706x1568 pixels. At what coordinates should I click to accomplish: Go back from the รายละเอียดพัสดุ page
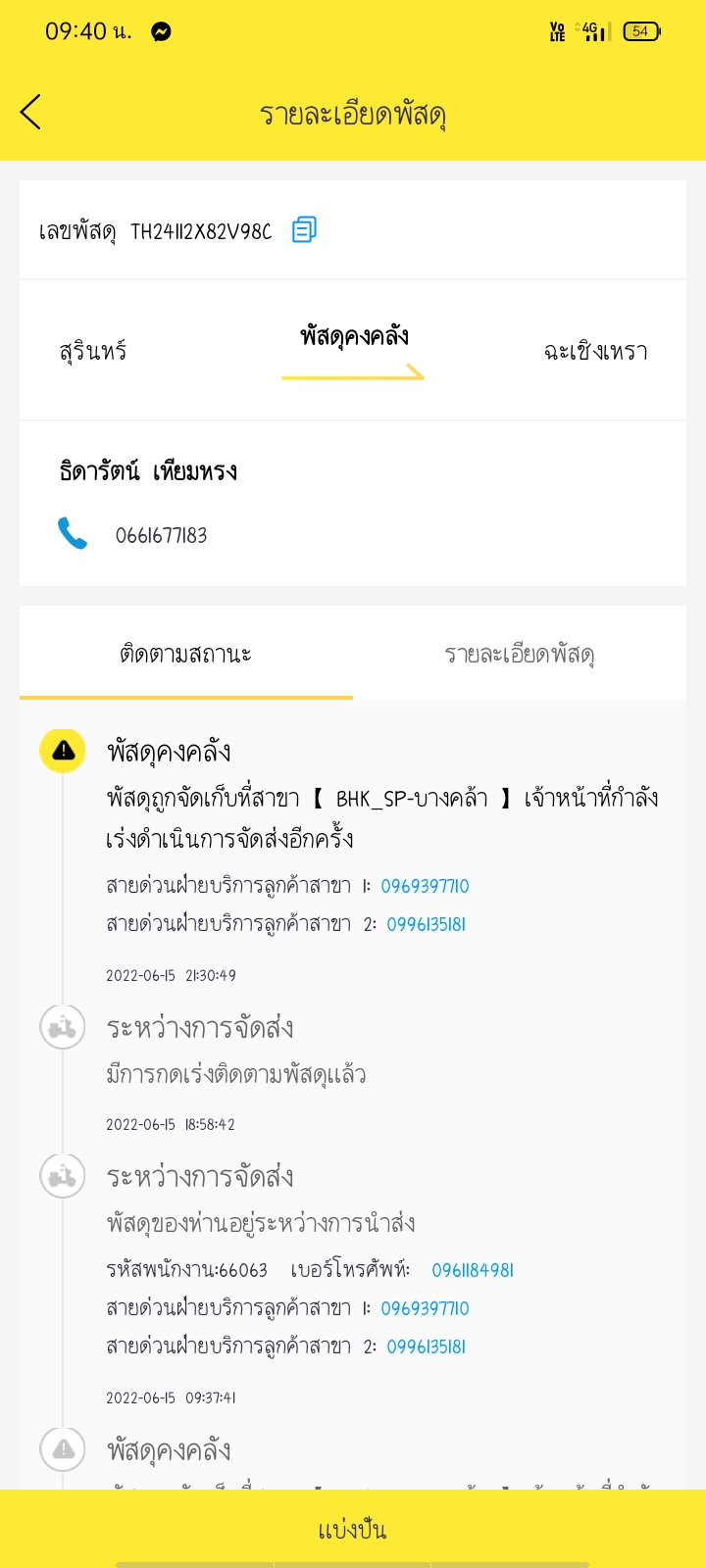[x=31, y=113]
